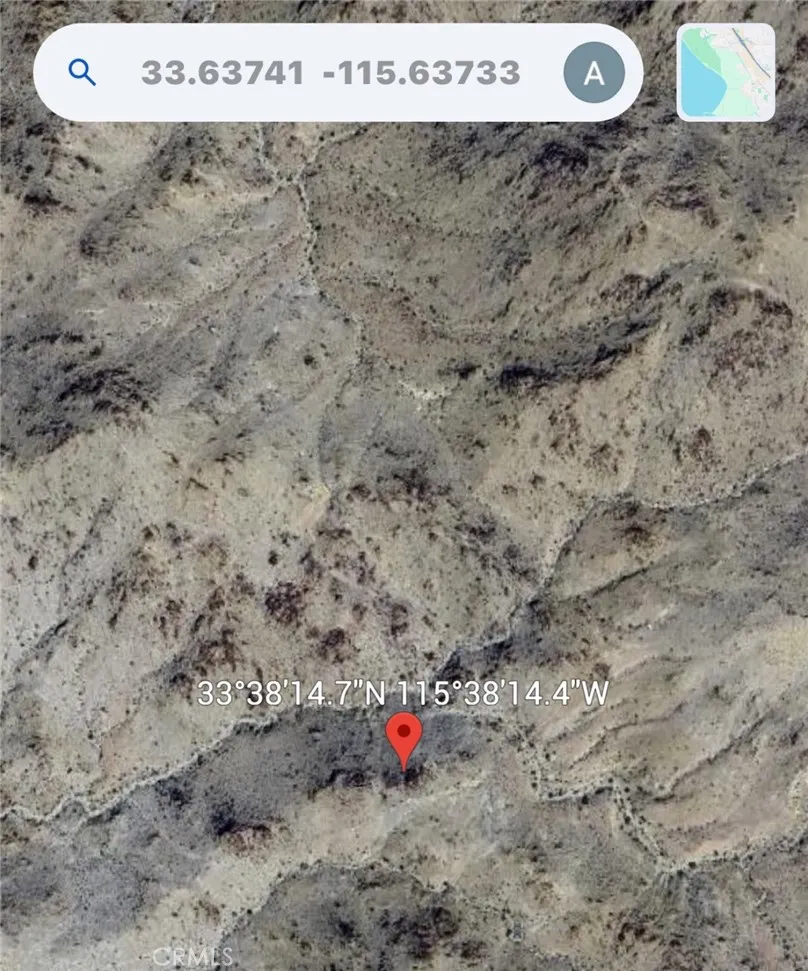Switch map view via the map thumbnail

tap(726, 73)
